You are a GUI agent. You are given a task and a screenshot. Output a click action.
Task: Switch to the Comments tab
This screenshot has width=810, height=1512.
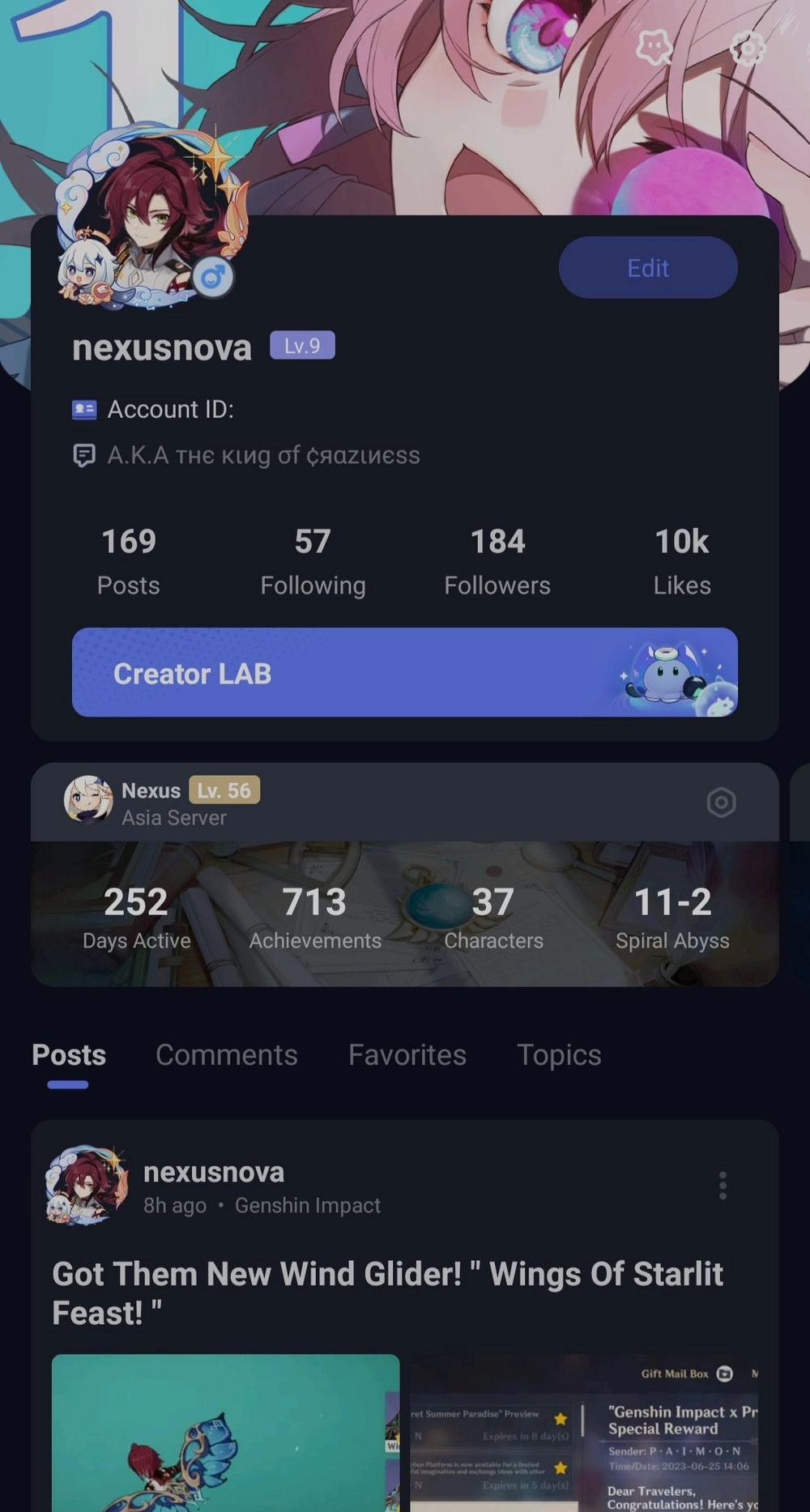coord(227,1054)
